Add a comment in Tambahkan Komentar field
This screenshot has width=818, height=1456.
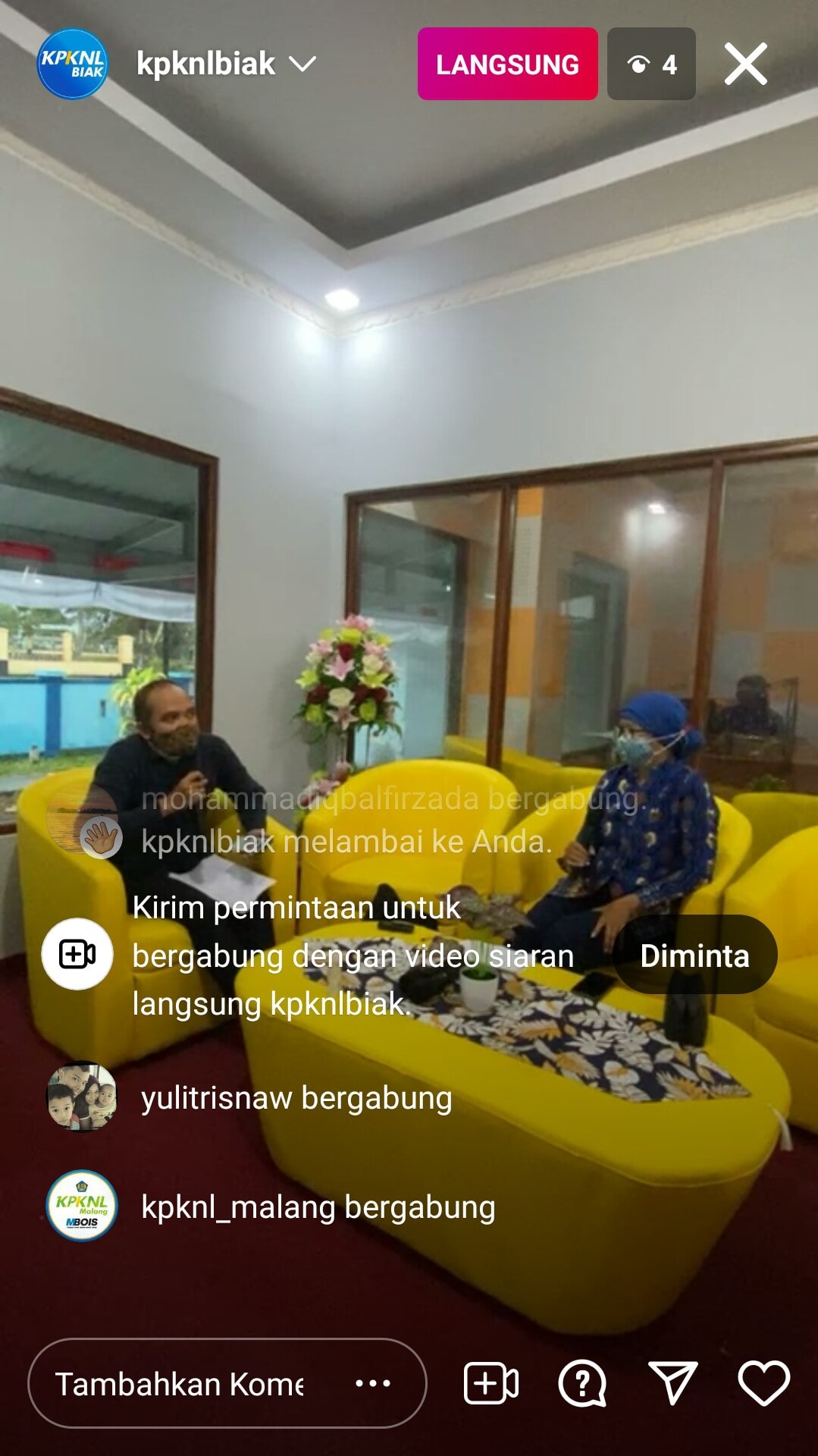[x=180, y=1384]
